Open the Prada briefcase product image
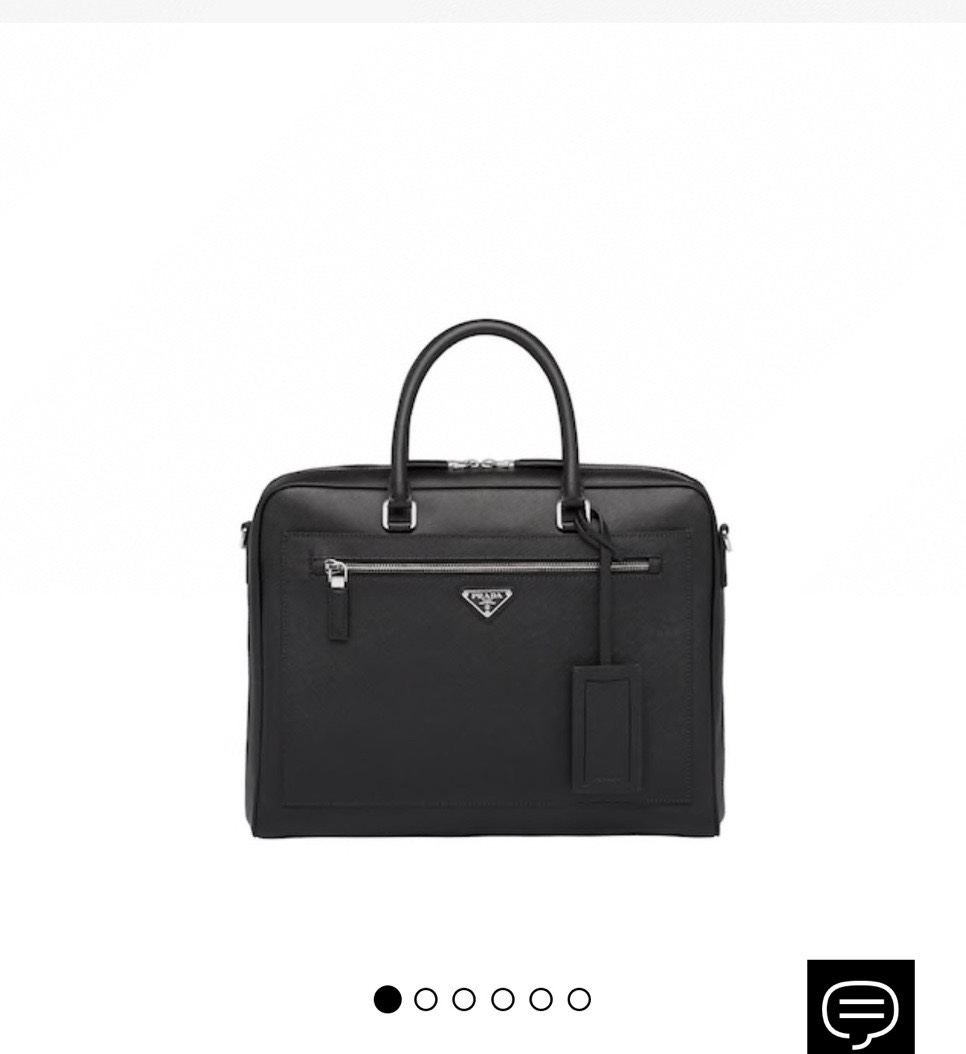Image resolution: width=966 pixels, height=1054 pixels. (485, 600)
